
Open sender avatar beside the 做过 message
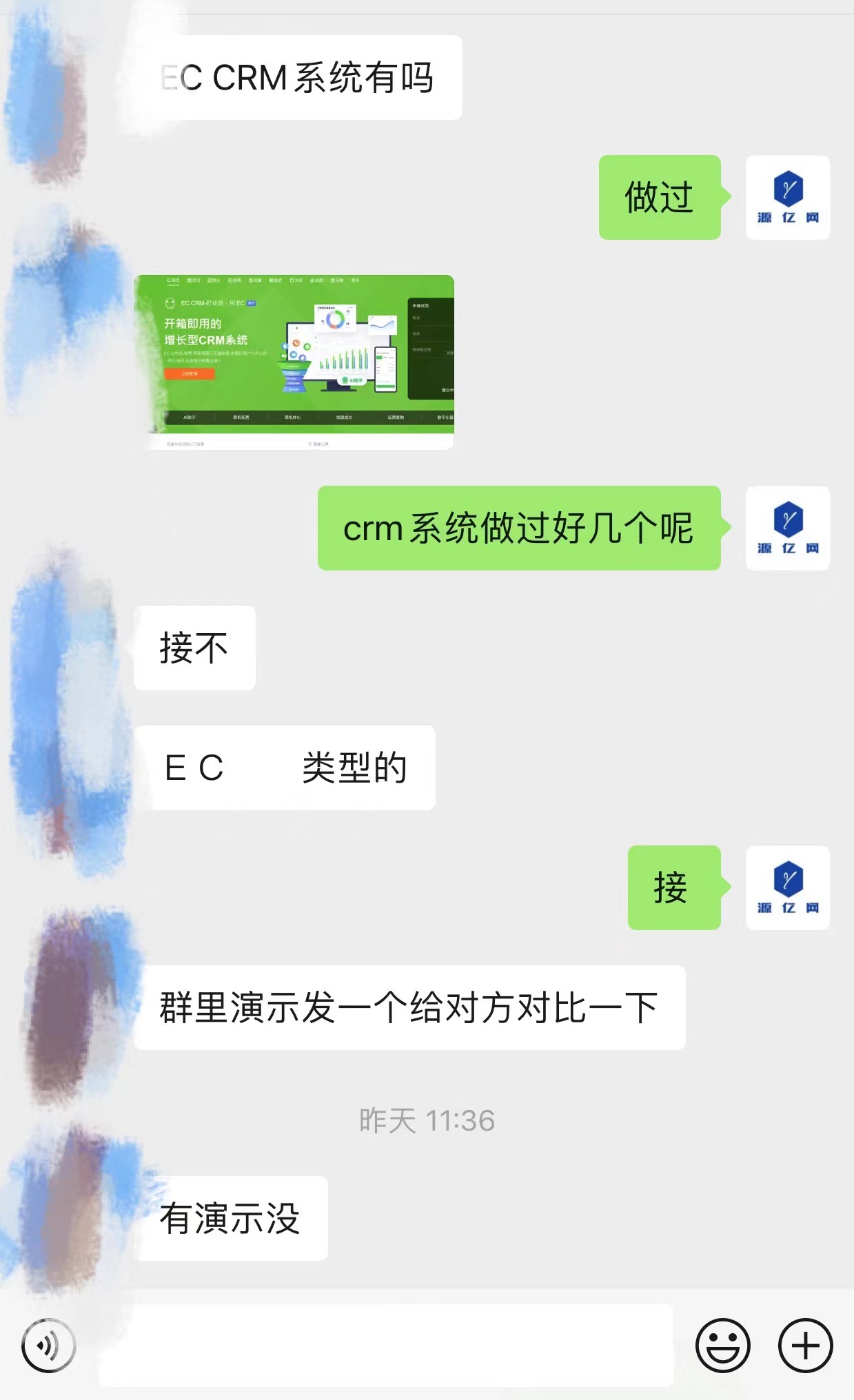787,198
